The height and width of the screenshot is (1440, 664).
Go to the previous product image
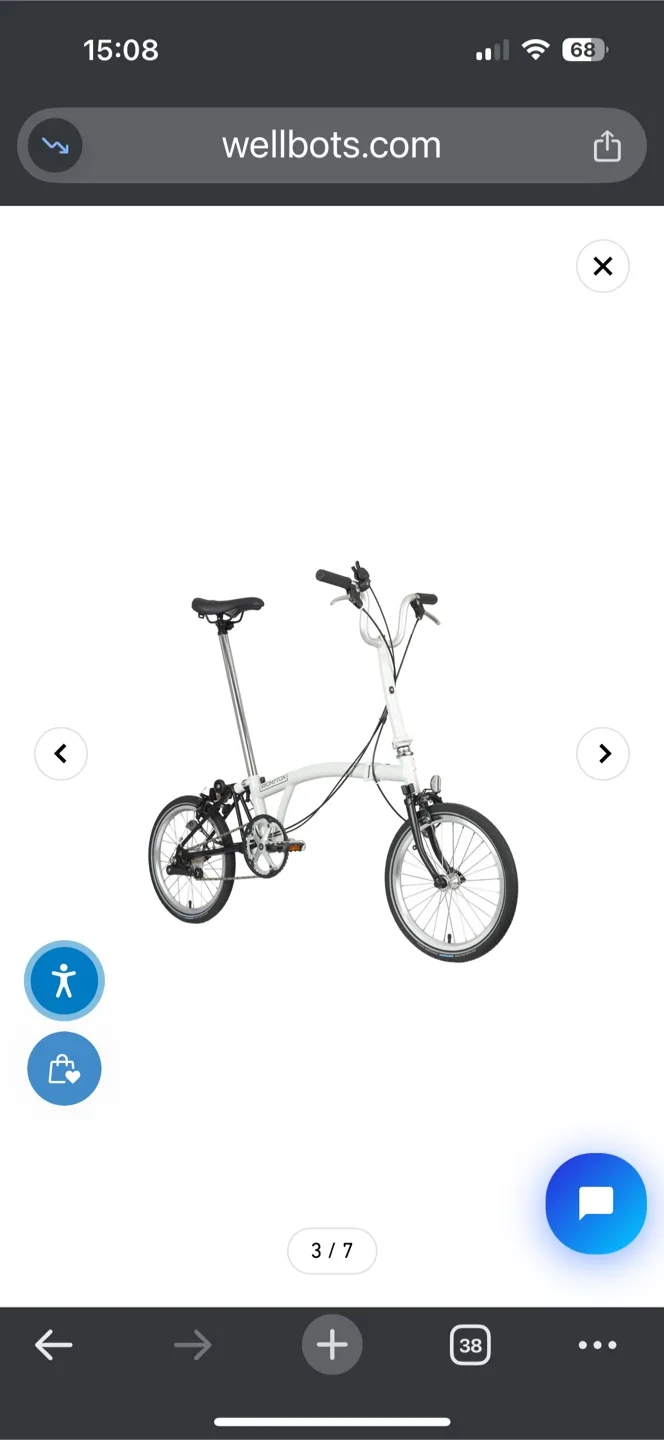click(x=61, y=753)
